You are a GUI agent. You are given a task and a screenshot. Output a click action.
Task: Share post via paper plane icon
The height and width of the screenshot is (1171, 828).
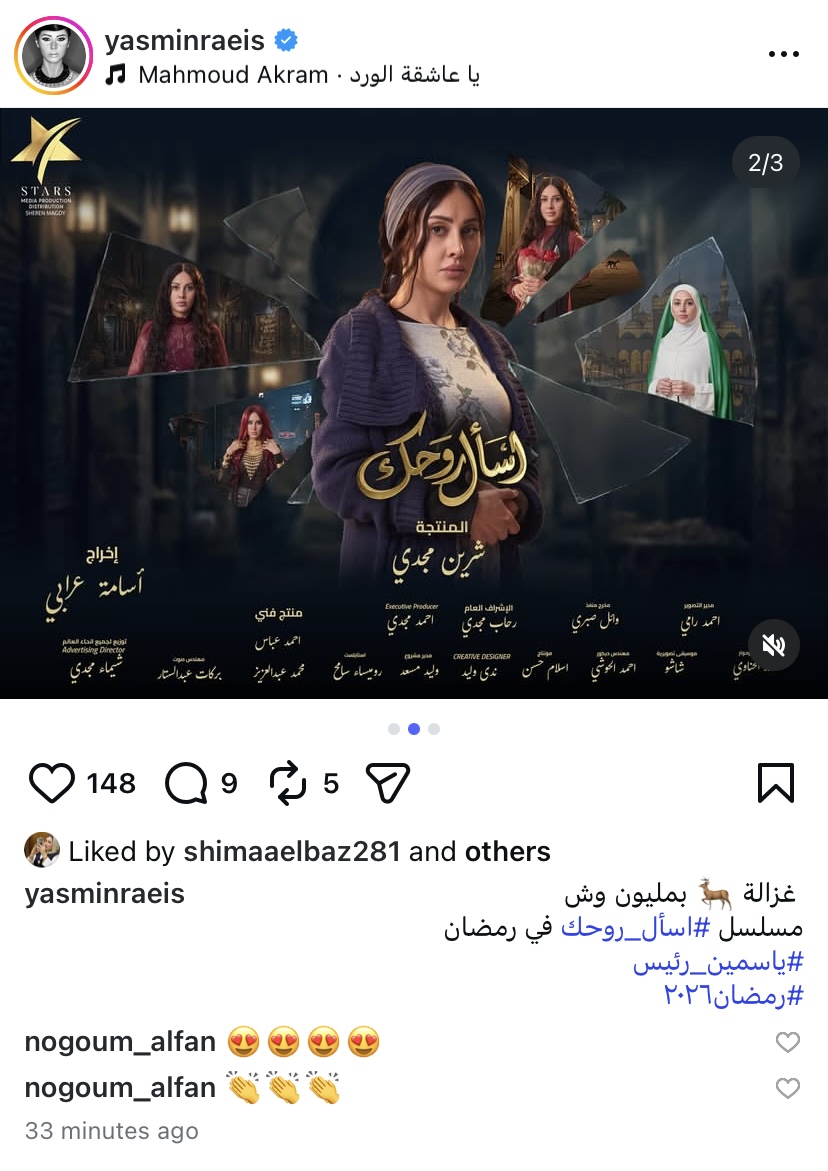click(x=388, y=783)
